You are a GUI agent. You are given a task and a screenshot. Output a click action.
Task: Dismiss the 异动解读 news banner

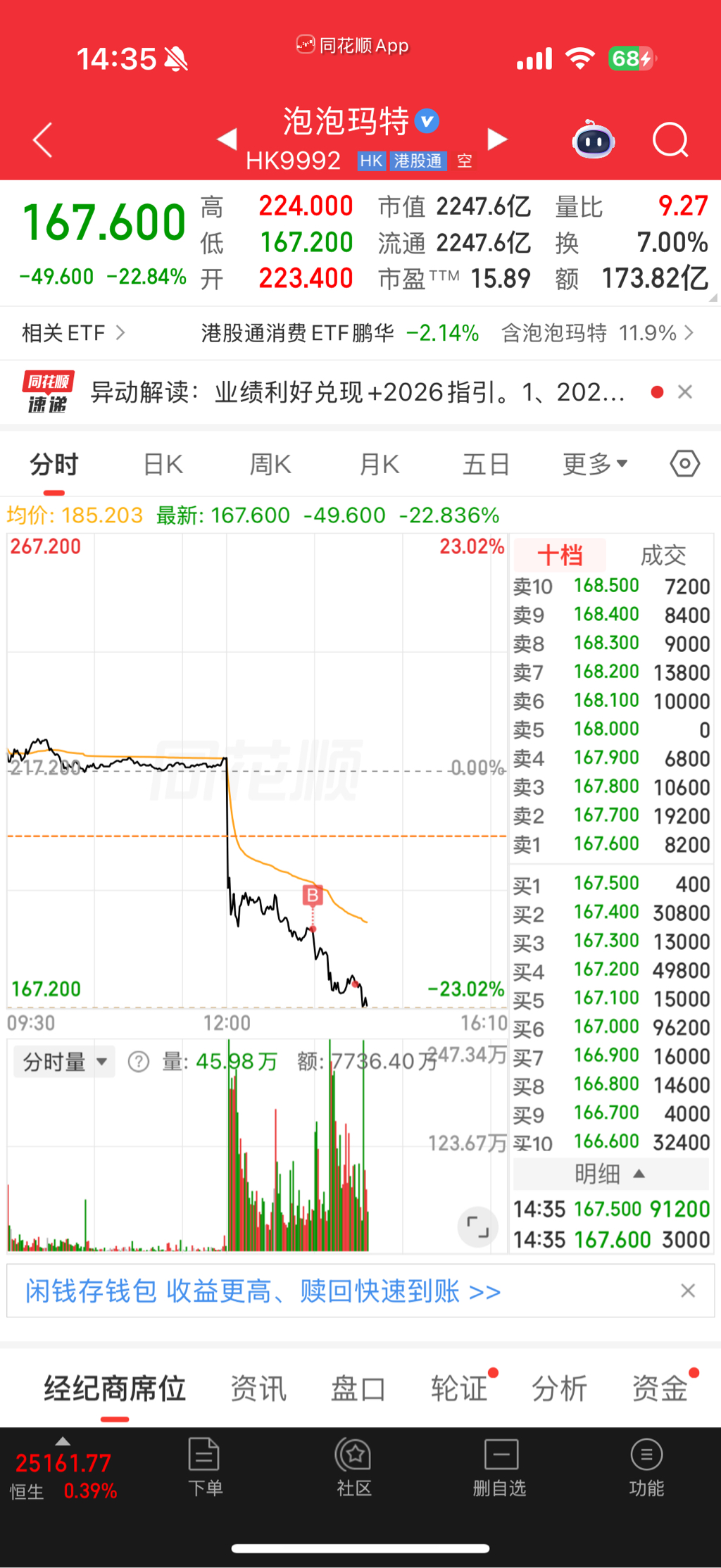(x=685, y=392)
